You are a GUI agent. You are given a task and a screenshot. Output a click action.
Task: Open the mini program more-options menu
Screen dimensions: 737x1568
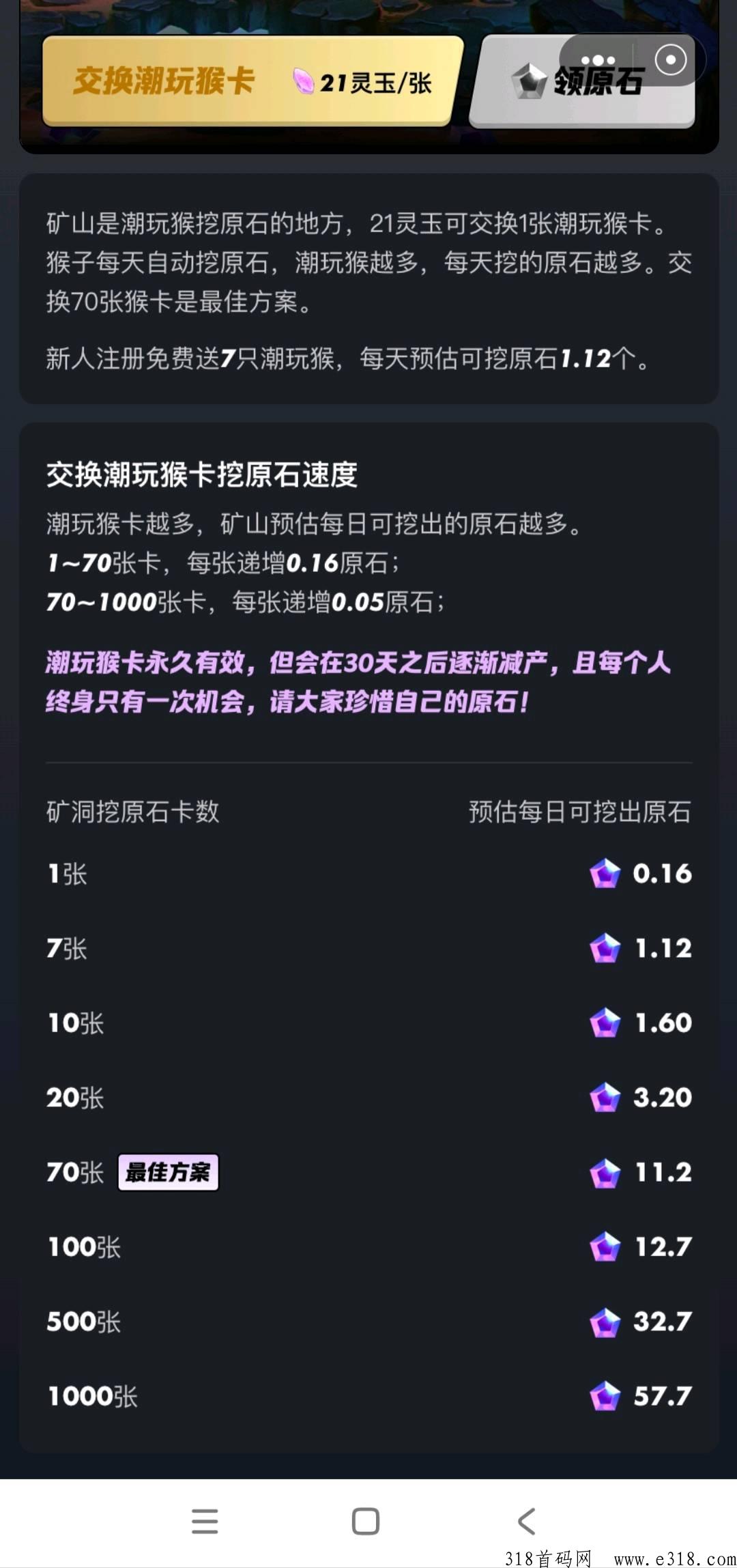(x=598, y=60)
